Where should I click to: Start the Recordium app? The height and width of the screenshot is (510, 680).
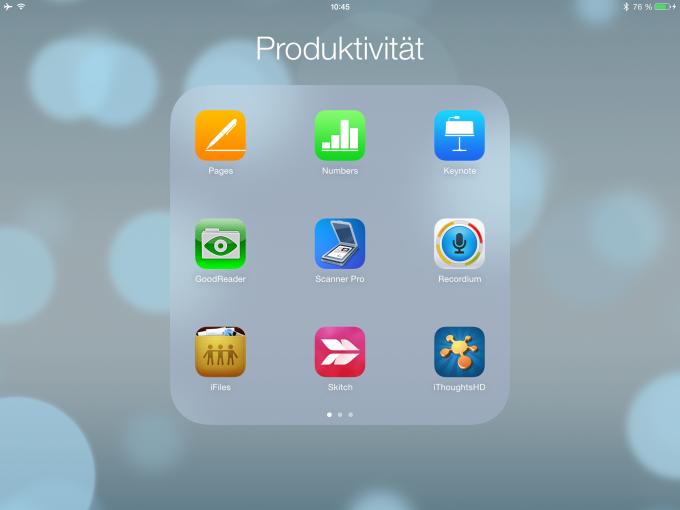459,244
